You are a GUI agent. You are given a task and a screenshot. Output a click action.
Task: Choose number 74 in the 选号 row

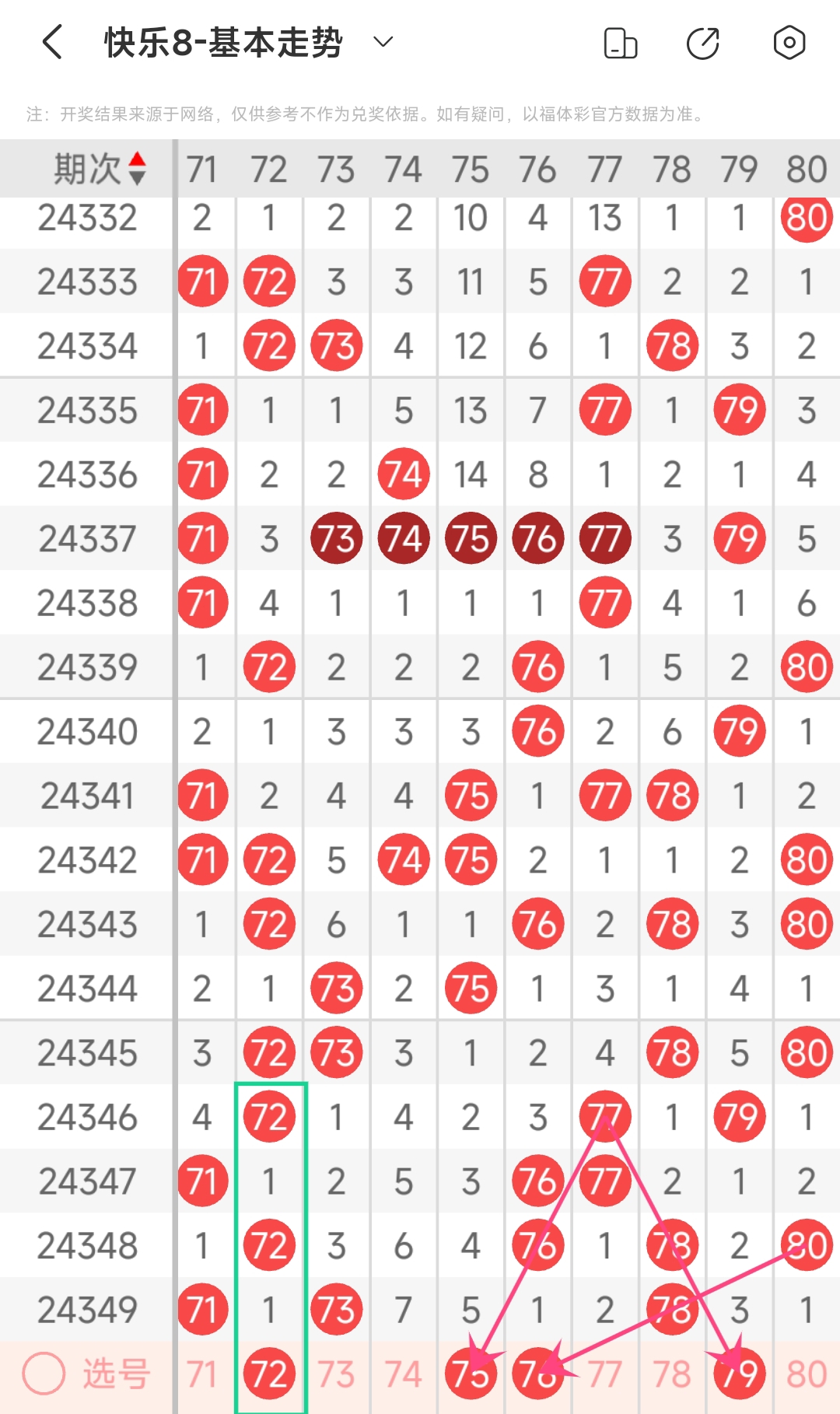pyautogui.click(x=403, y=1374)
